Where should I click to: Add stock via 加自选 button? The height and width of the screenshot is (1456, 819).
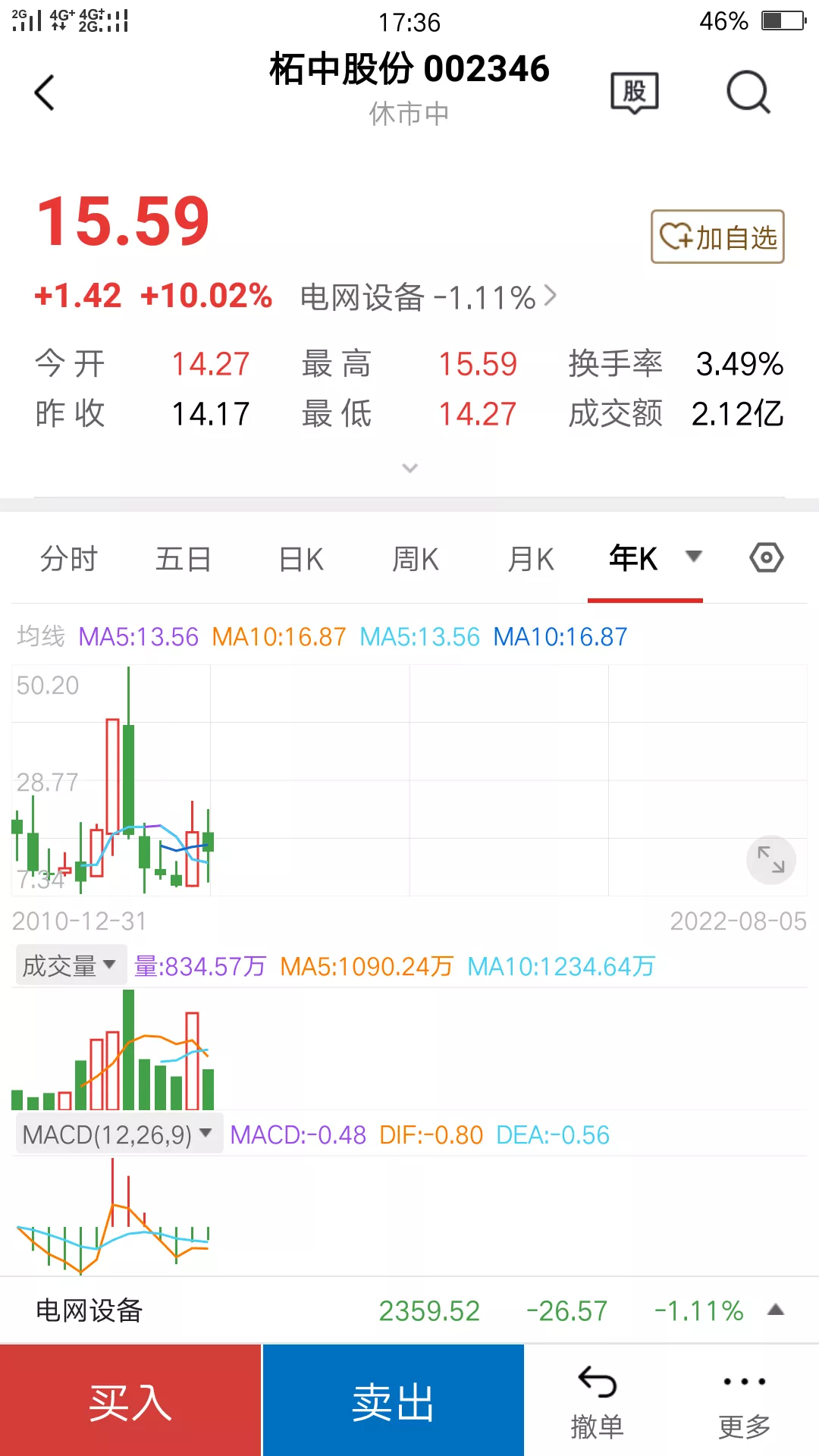coord(717,237)
